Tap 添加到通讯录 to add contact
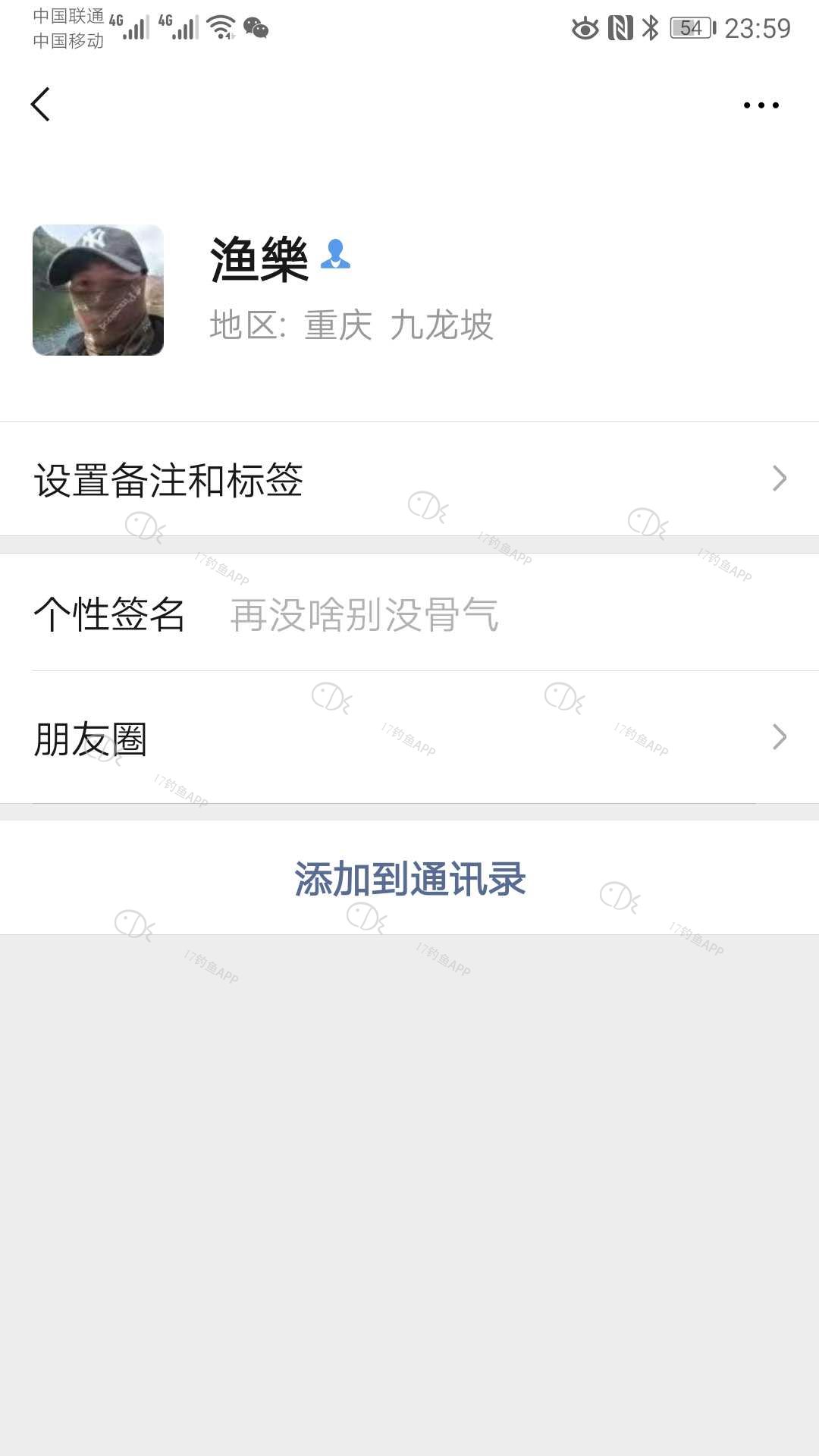819x1456 pixels. point(409,878)
